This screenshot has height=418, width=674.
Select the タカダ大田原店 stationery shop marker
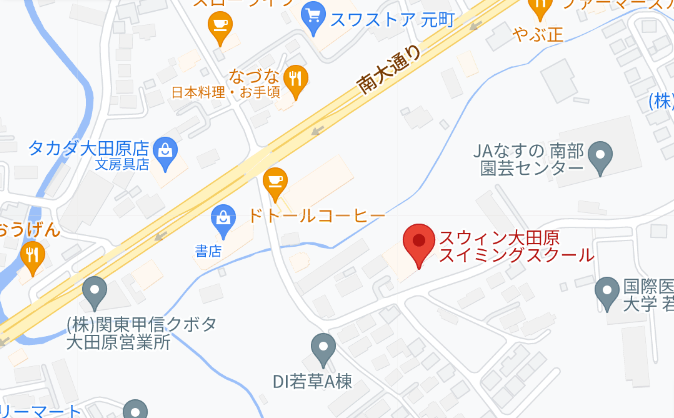click(x=165, y=149)
